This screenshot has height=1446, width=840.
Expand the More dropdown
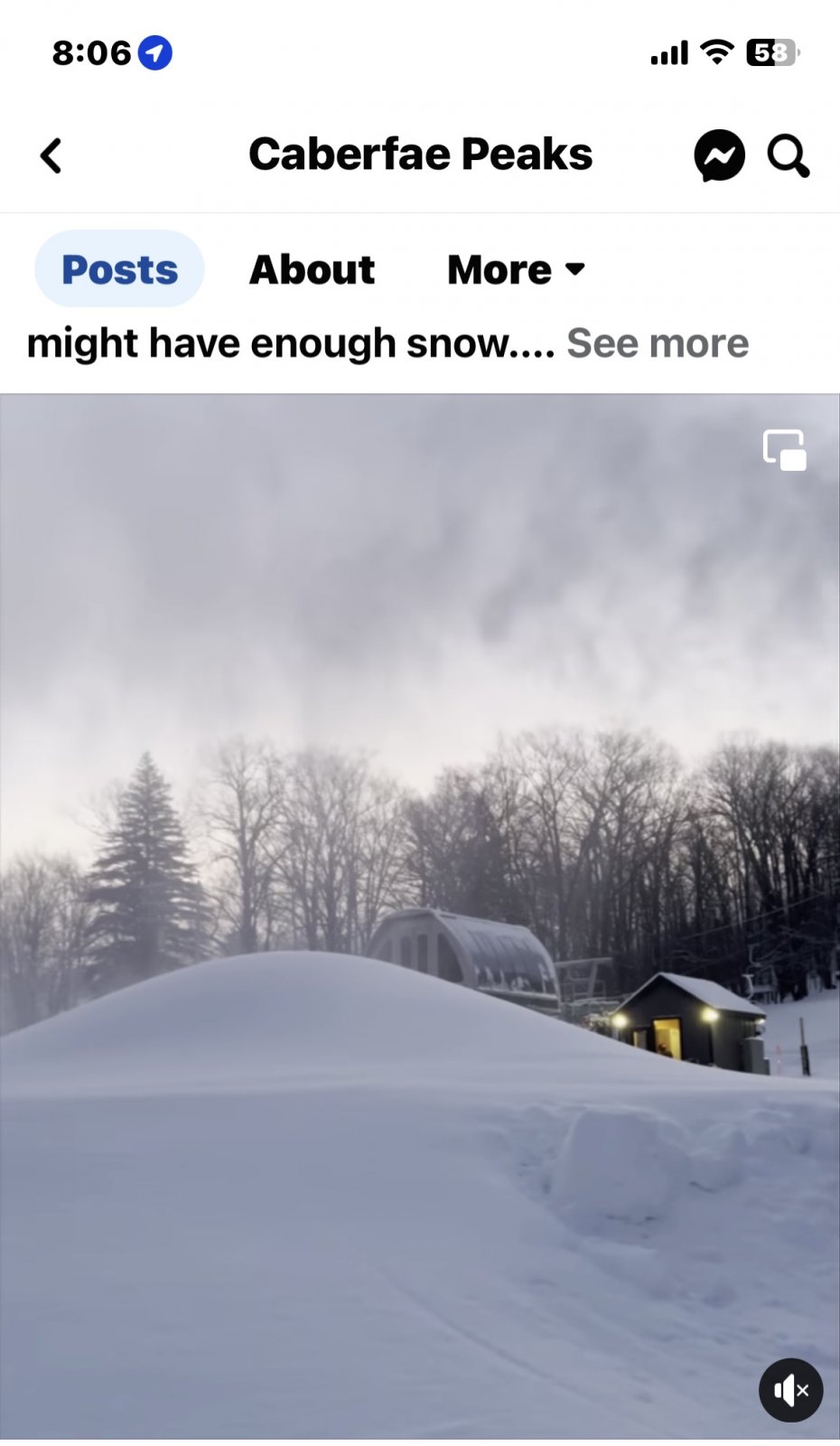click(x=517, y=269)
